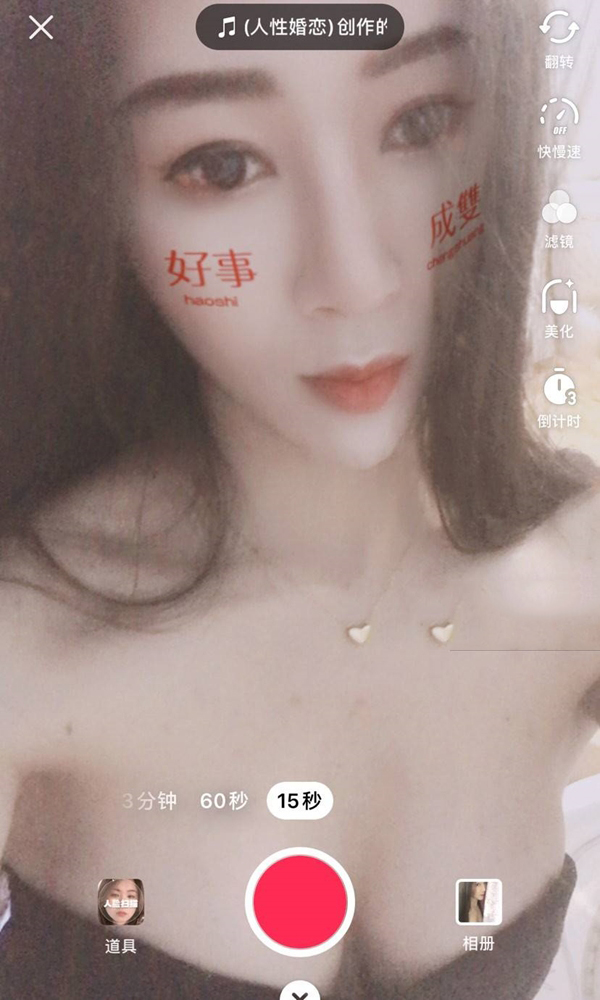Switch to 60秒 recording length
This screenshot has width=600, height=1000.
point(224,801)
